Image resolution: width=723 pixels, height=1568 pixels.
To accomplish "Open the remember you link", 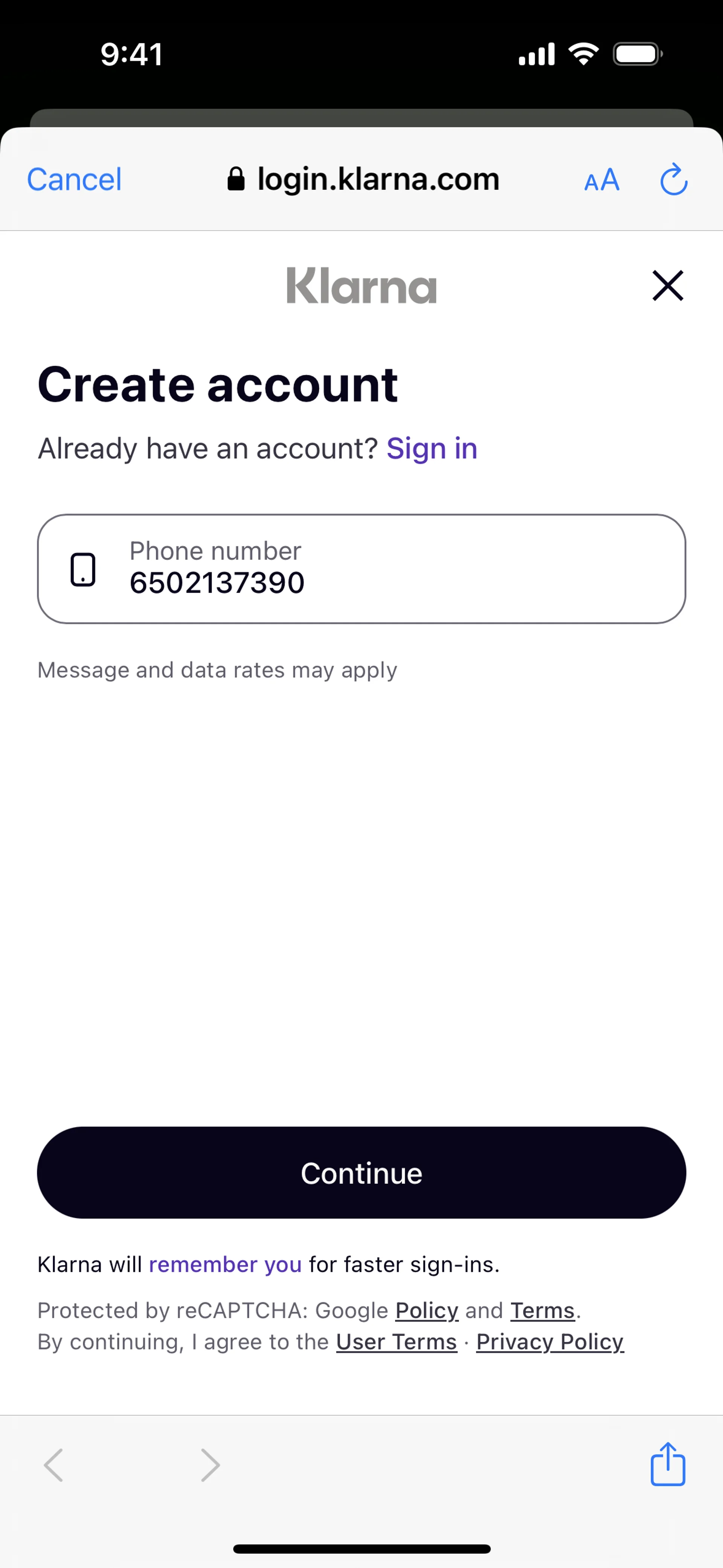I will [x=225, y=1264].
